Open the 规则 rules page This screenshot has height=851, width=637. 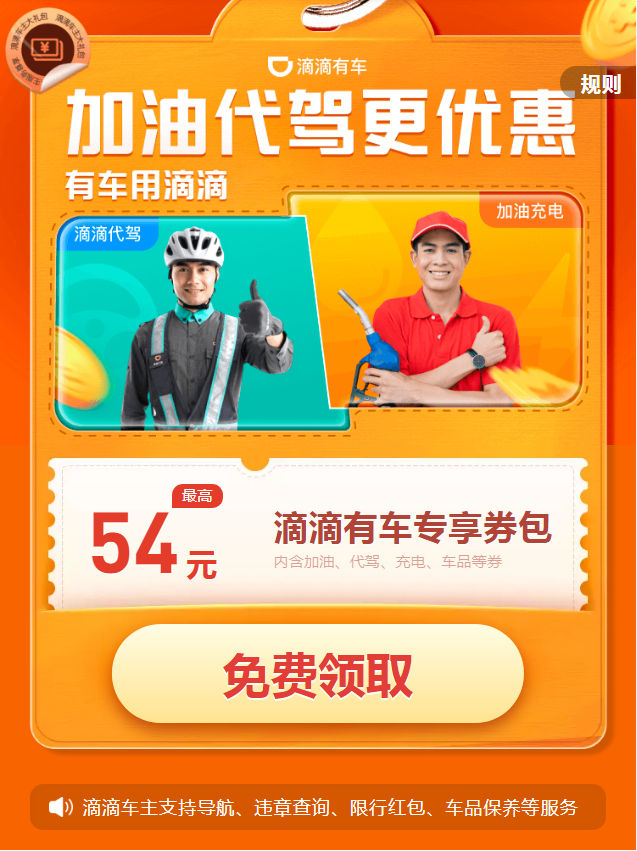(600, 84)
